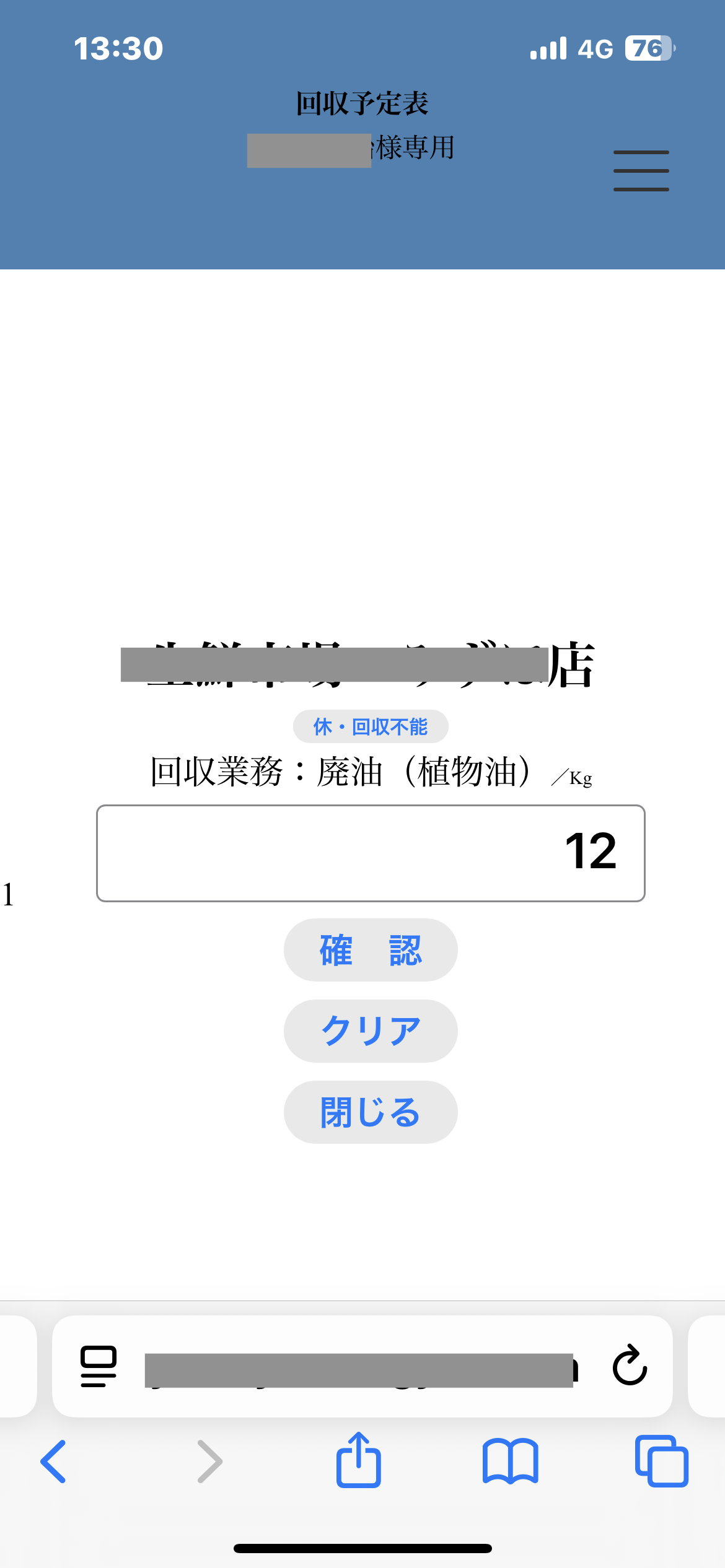
Task: Open Safari bookmarks
Action: click(x=510, y=1461)
